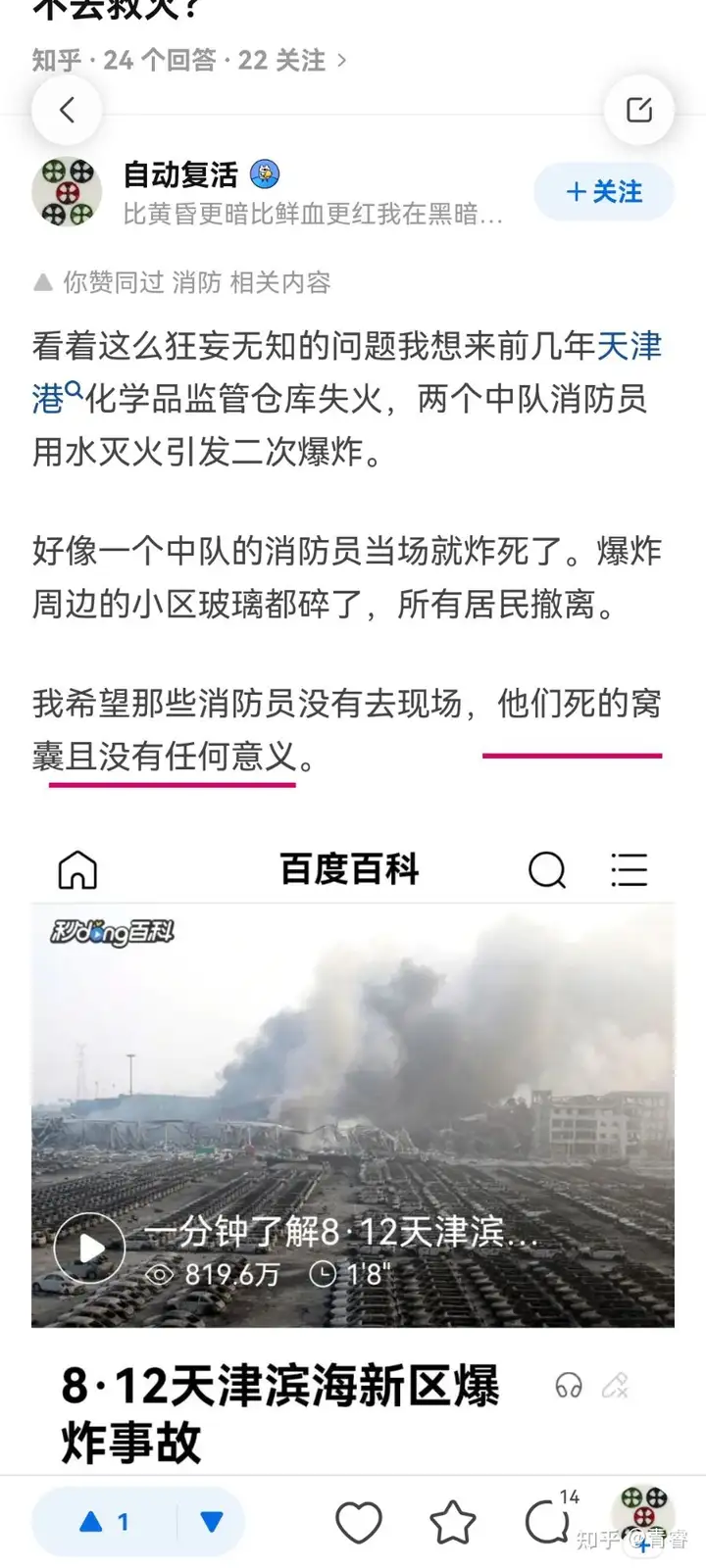Screen dimensions: 706x1568
Task: Open the embedded 百度百科 image
Action: [353, 1117]
